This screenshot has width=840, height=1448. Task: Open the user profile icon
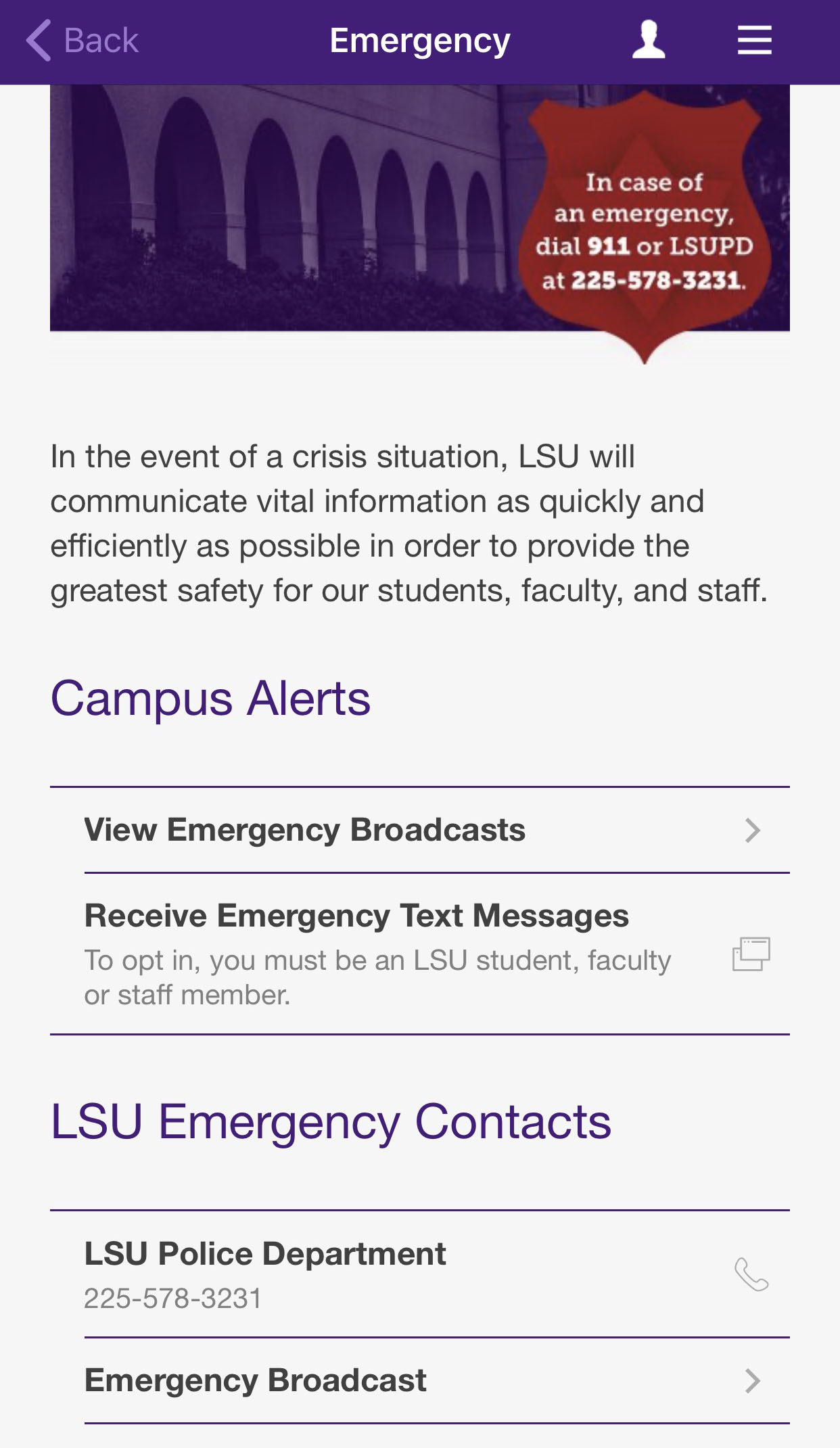click(x=648, y=40)
